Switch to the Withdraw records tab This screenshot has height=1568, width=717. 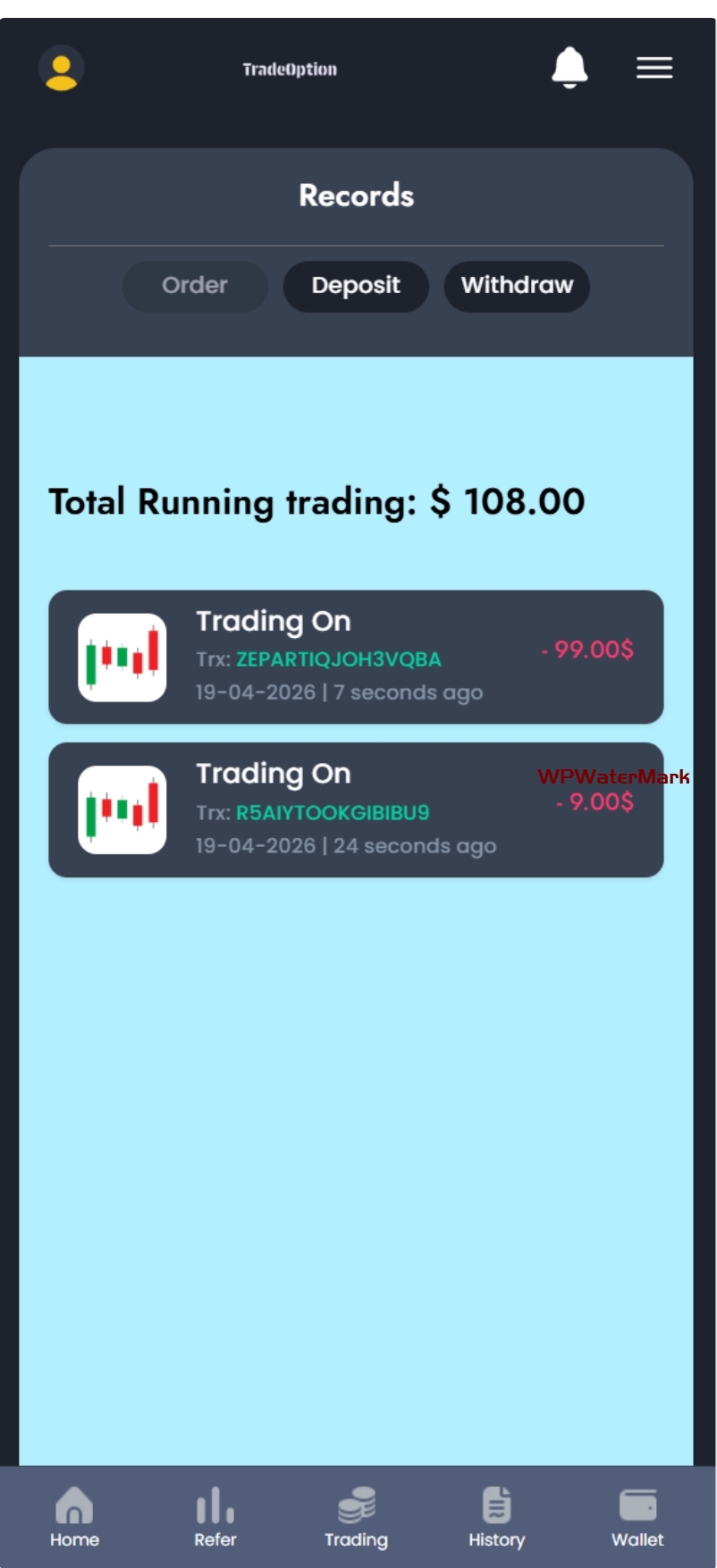click(x=517, y=286)
